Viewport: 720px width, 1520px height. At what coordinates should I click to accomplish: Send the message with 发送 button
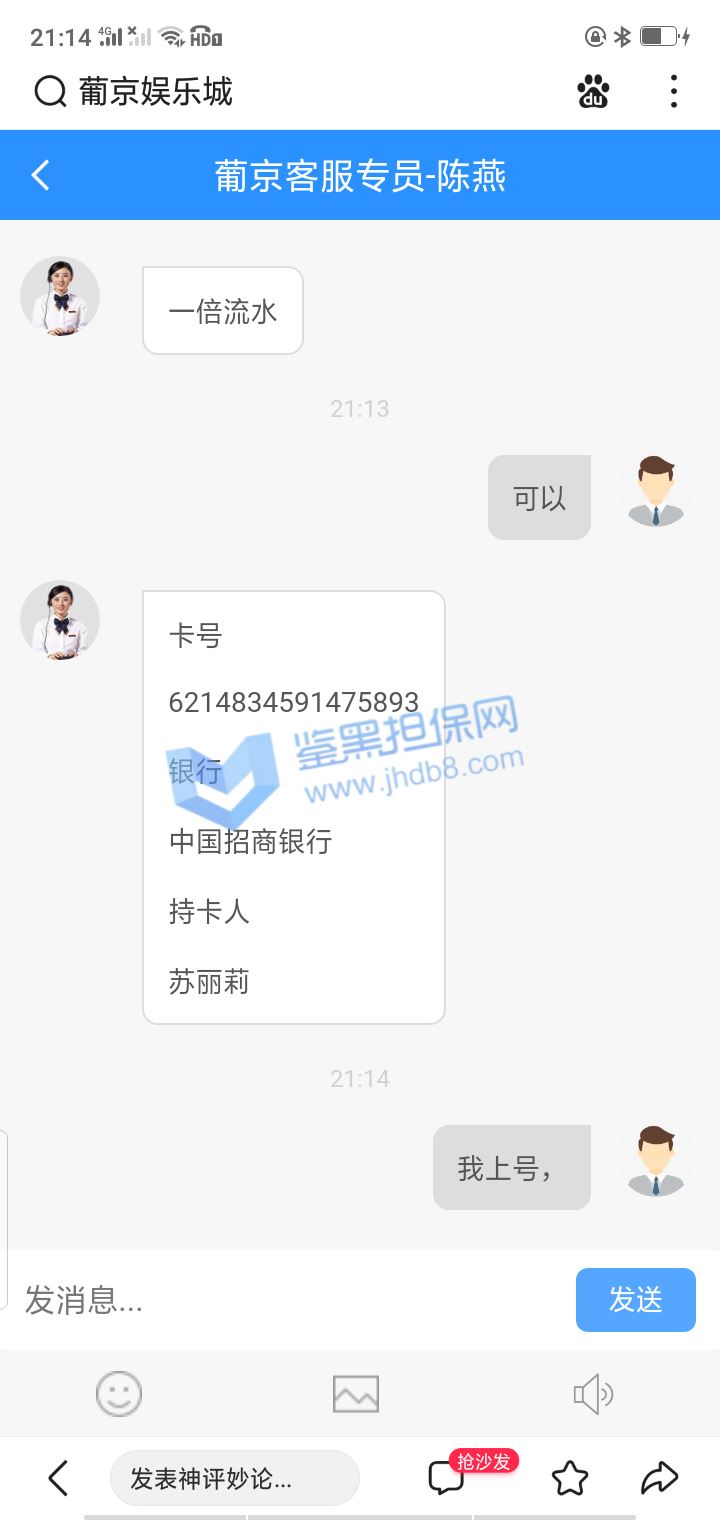pos(635,1300)
